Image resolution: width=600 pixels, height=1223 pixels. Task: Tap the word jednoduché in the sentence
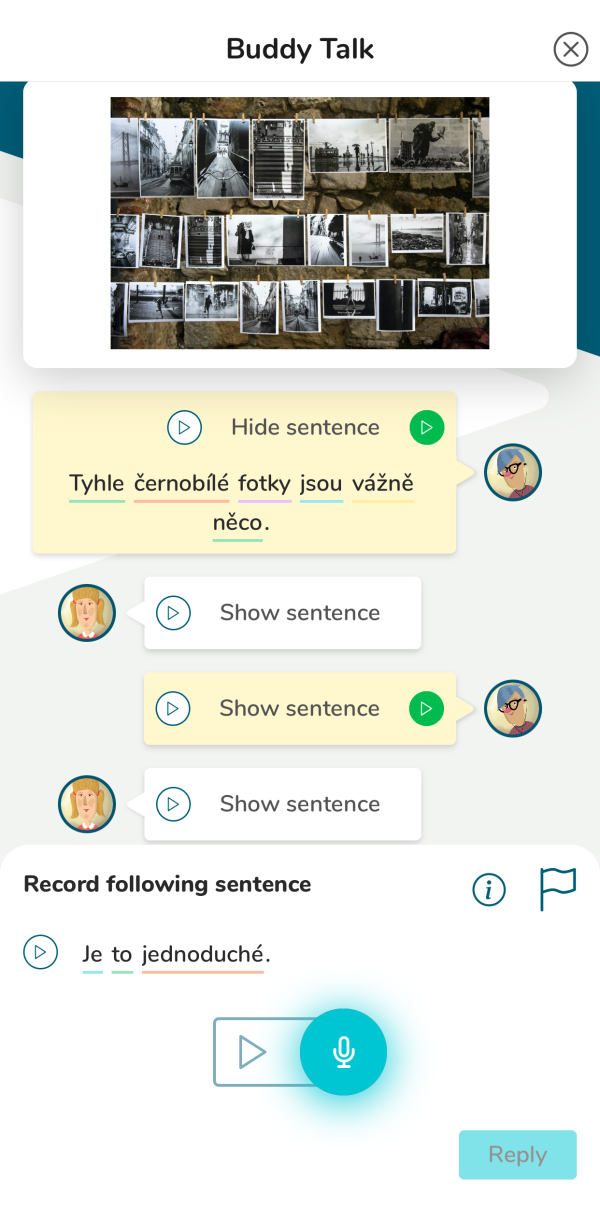point(203,955)
